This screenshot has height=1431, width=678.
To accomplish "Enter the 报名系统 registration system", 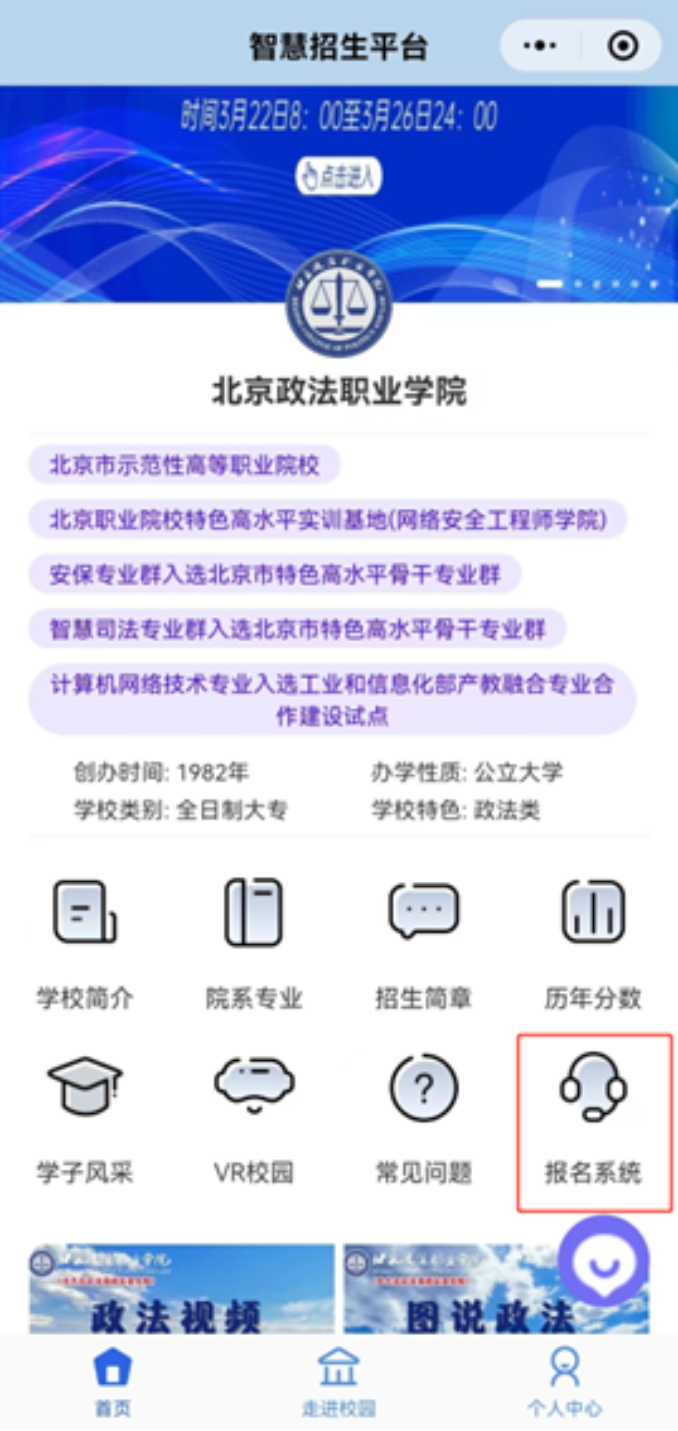I will tap(593, 1120).
